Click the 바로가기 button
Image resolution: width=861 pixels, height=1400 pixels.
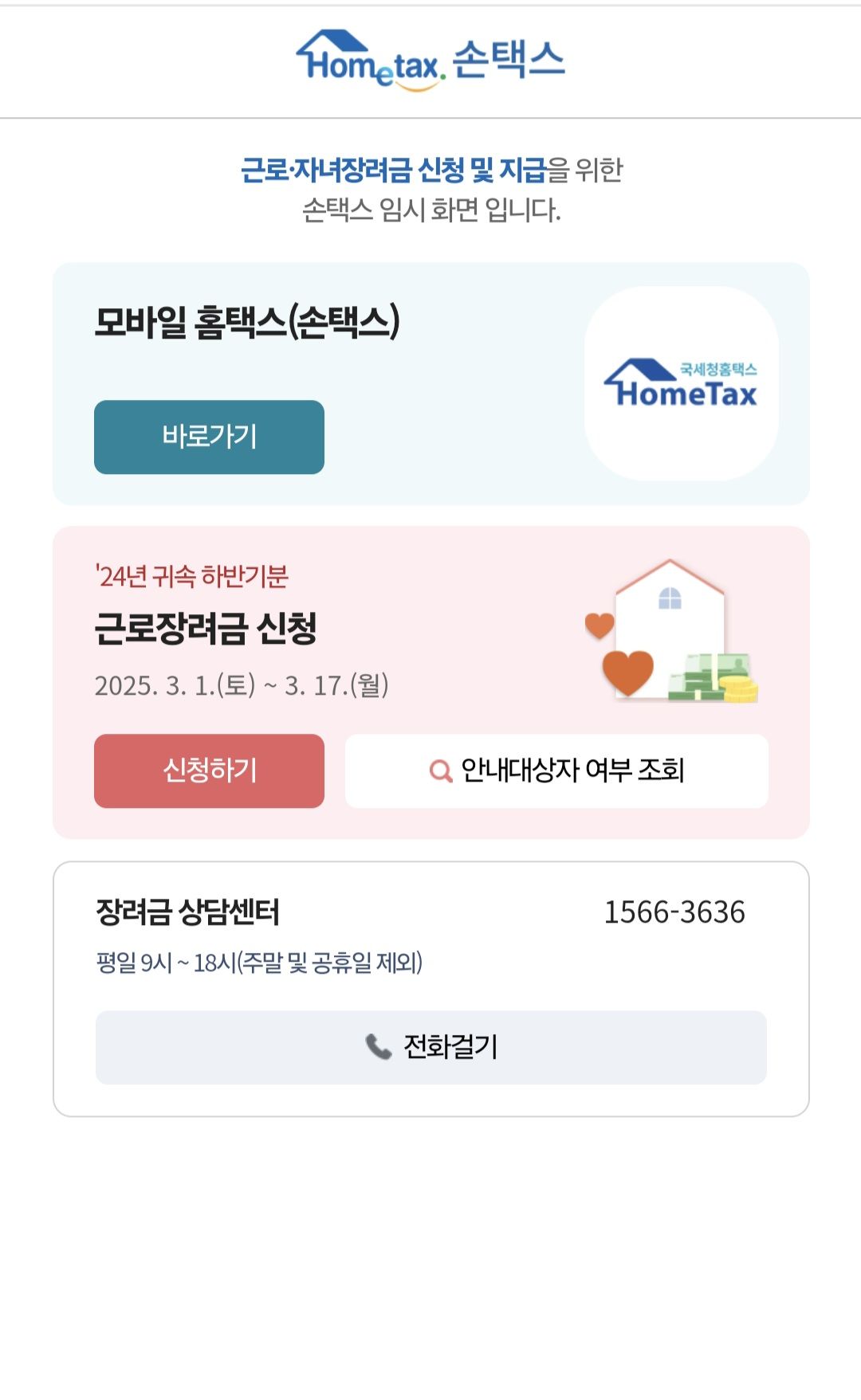click(x=210, y=437)
